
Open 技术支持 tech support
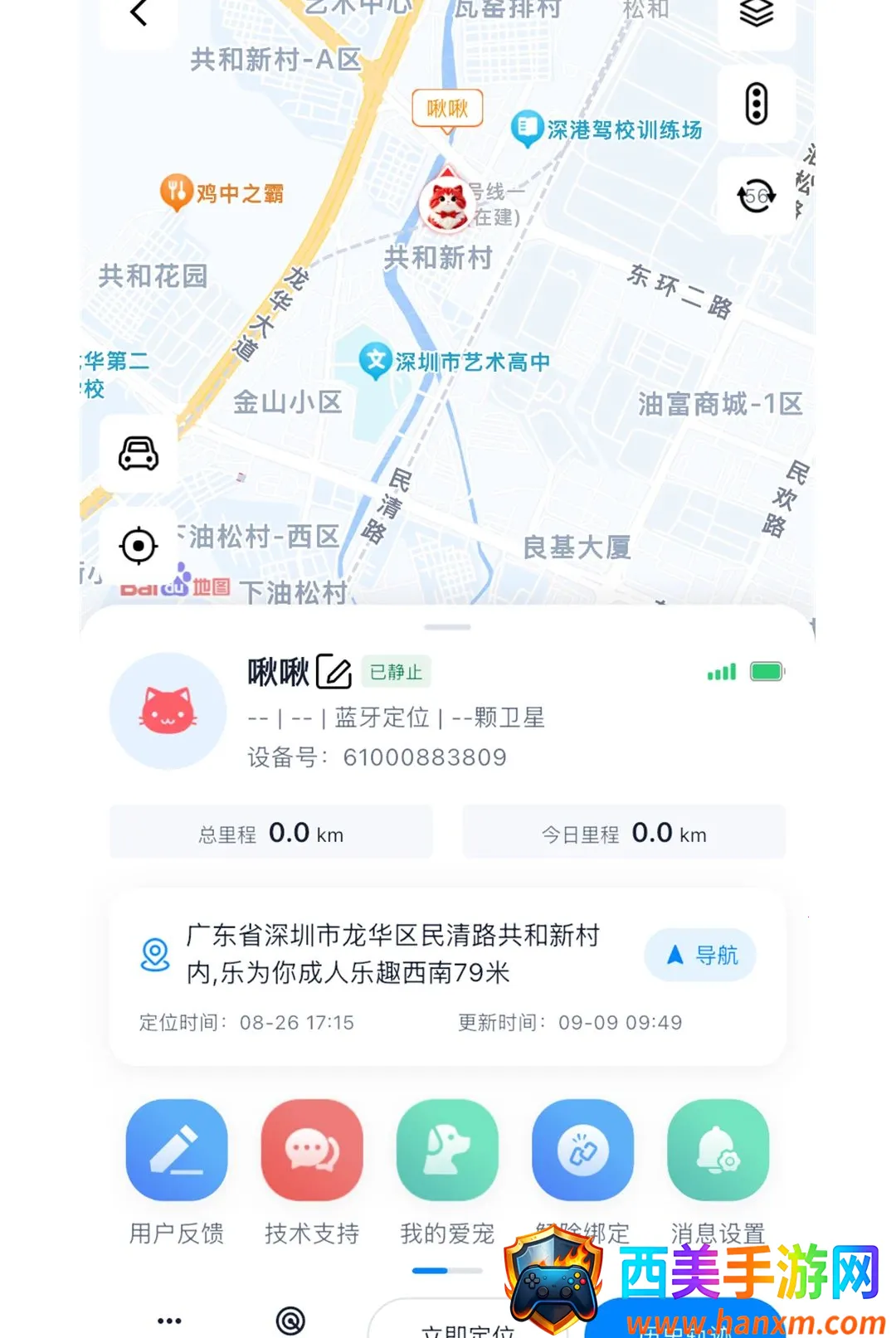pos(312,1150)
